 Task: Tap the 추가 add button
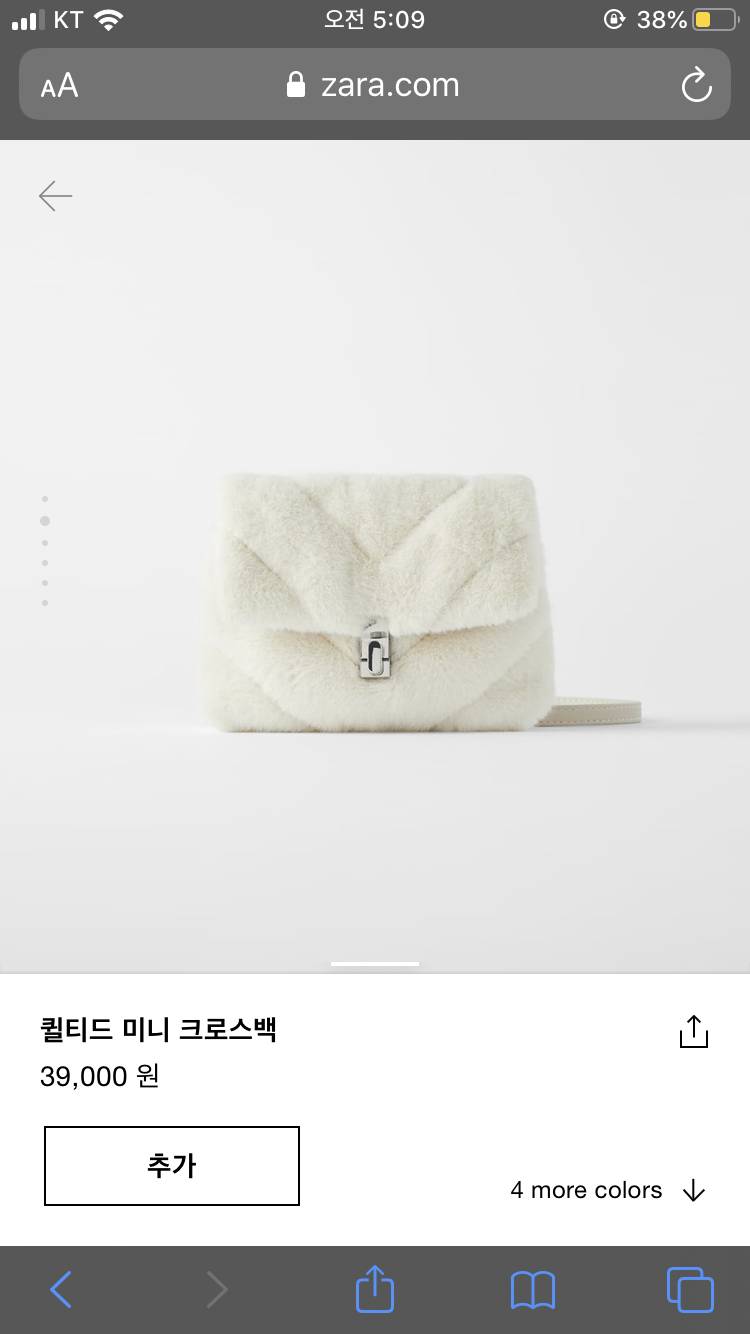[x=170, y=1164]
